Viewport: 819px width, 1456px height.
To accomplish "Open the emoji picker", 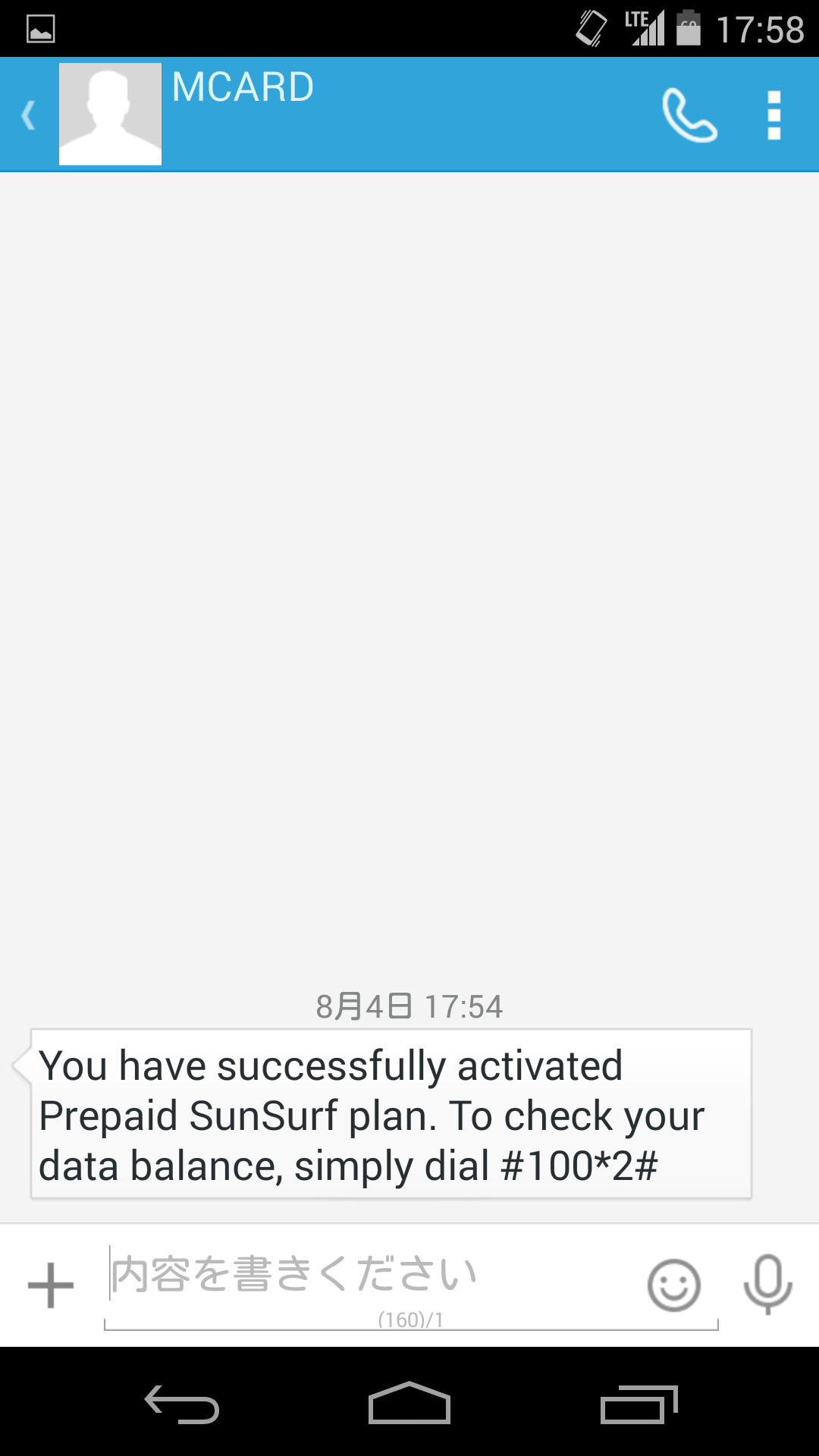I will pos(673,1285).
